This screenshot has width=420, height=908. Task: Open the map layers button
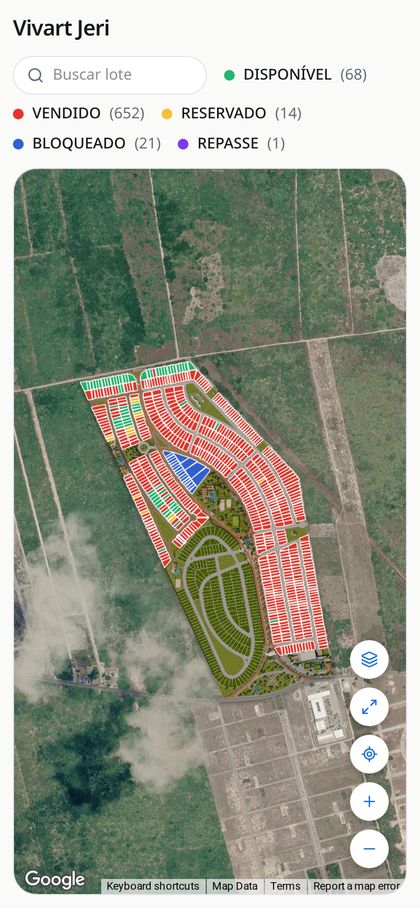pos(369,660)
